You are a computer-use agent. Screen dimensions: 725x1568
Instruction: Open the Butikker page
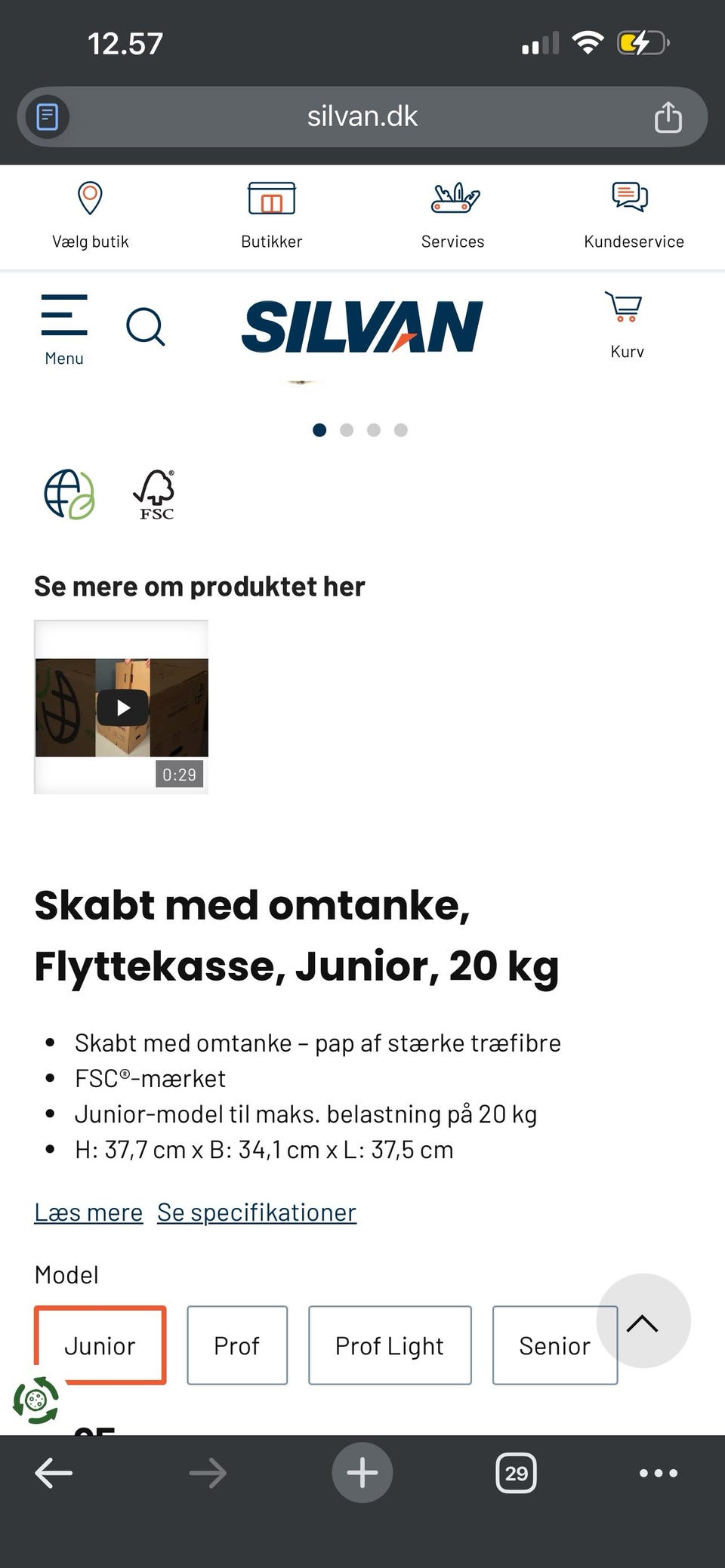[x=271, y=215]
